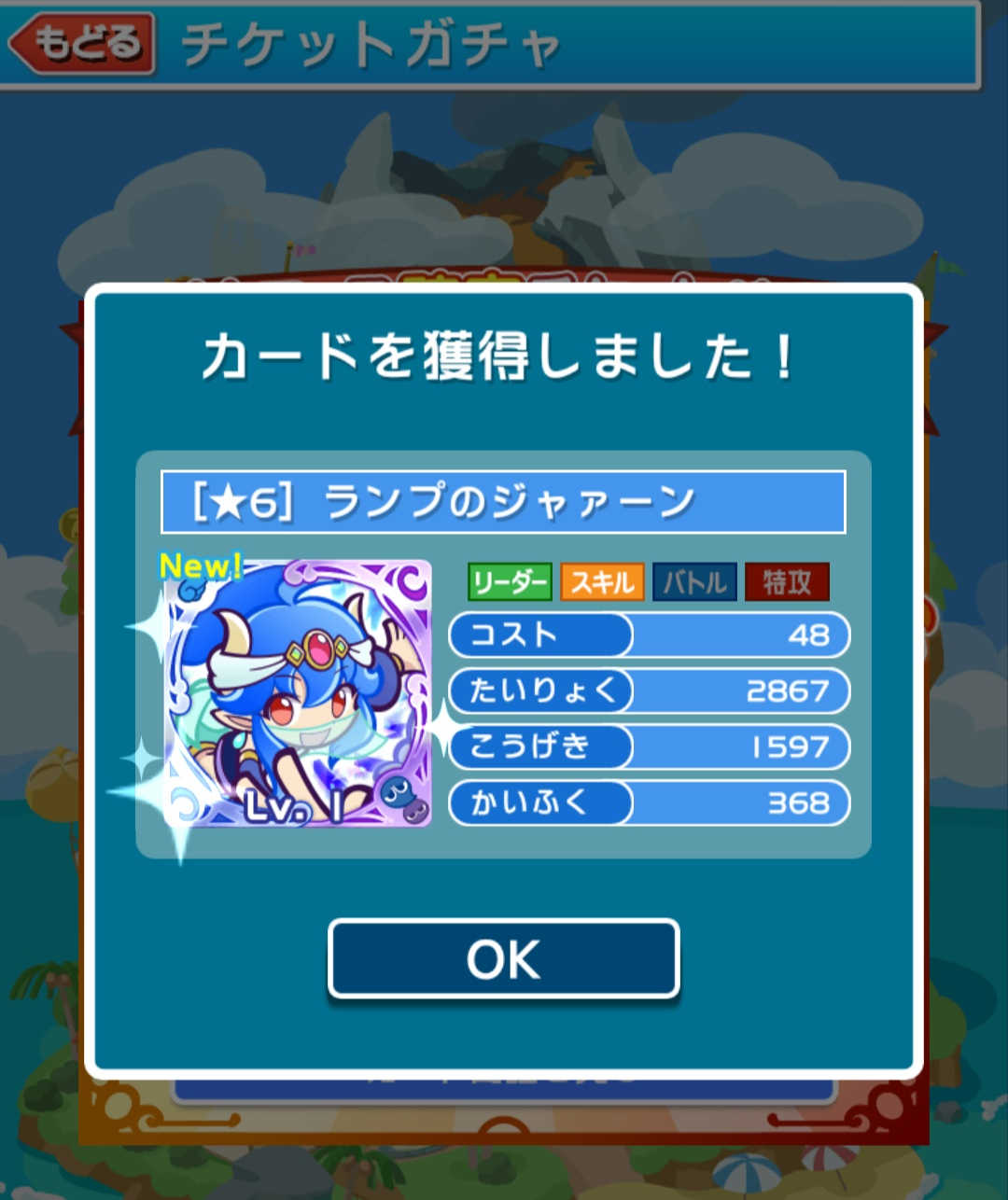Select the 特攻 tag
The width and height of the screenshot is (1008, 1200).
[x=787, y=582]
